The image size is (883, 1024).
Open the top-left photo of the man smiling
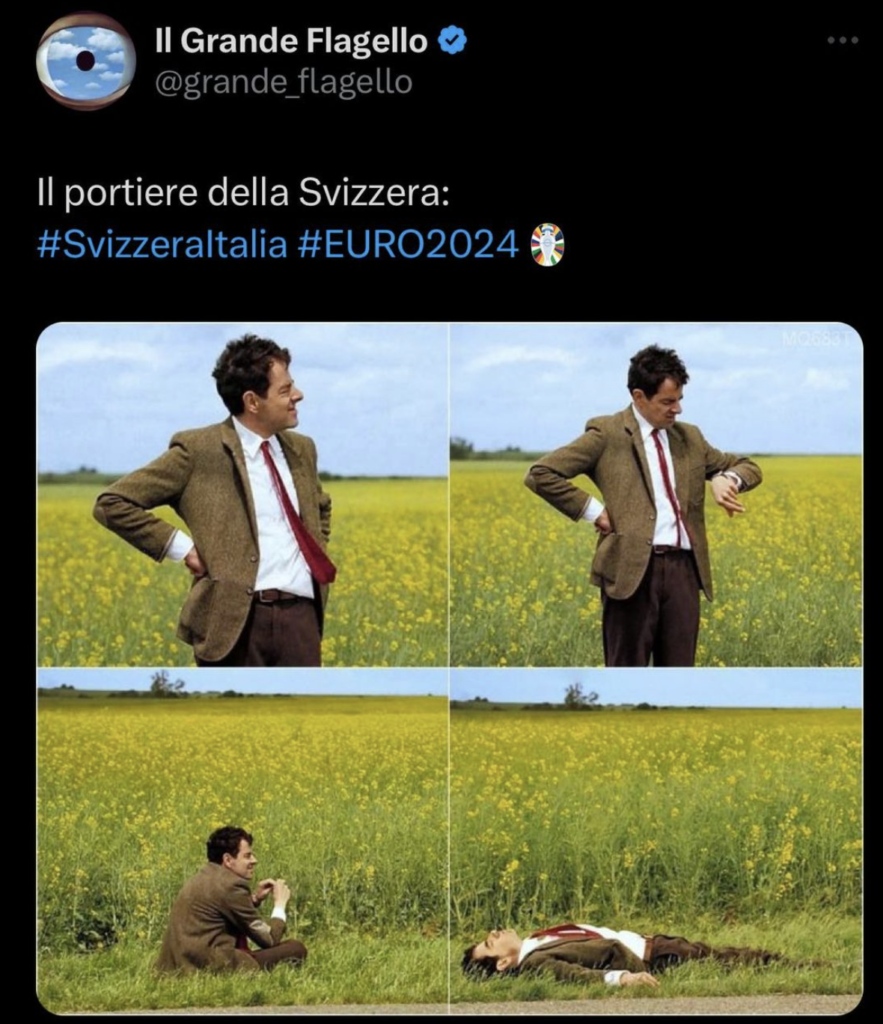242,495
